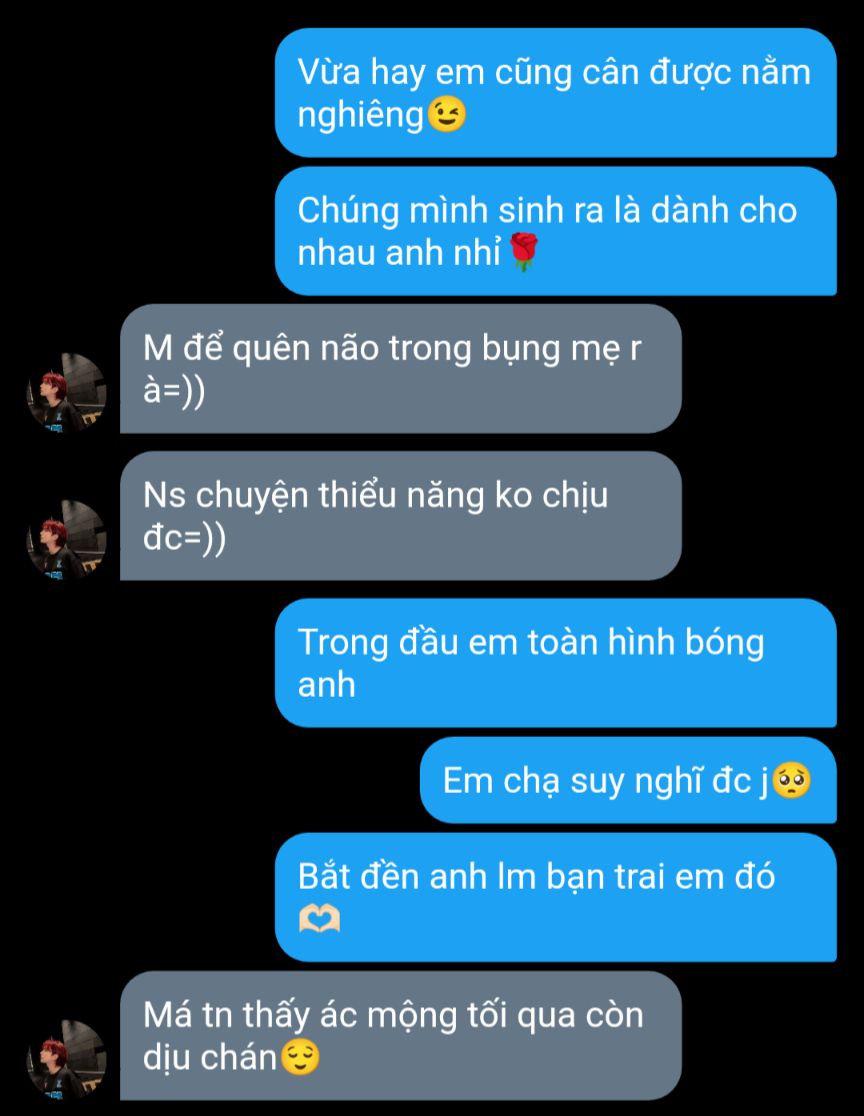Open sender's avatar beside "M để quên não" message
The image size is (864, 1116).
pos(66,393)
